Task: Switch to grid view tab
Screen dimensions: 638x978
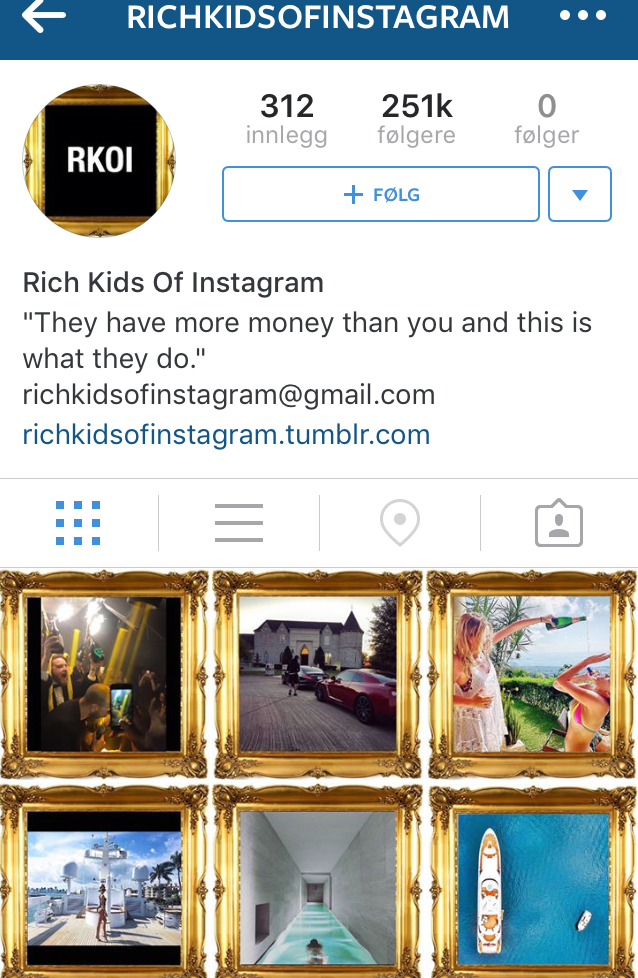Action: (x=78, y=523)
